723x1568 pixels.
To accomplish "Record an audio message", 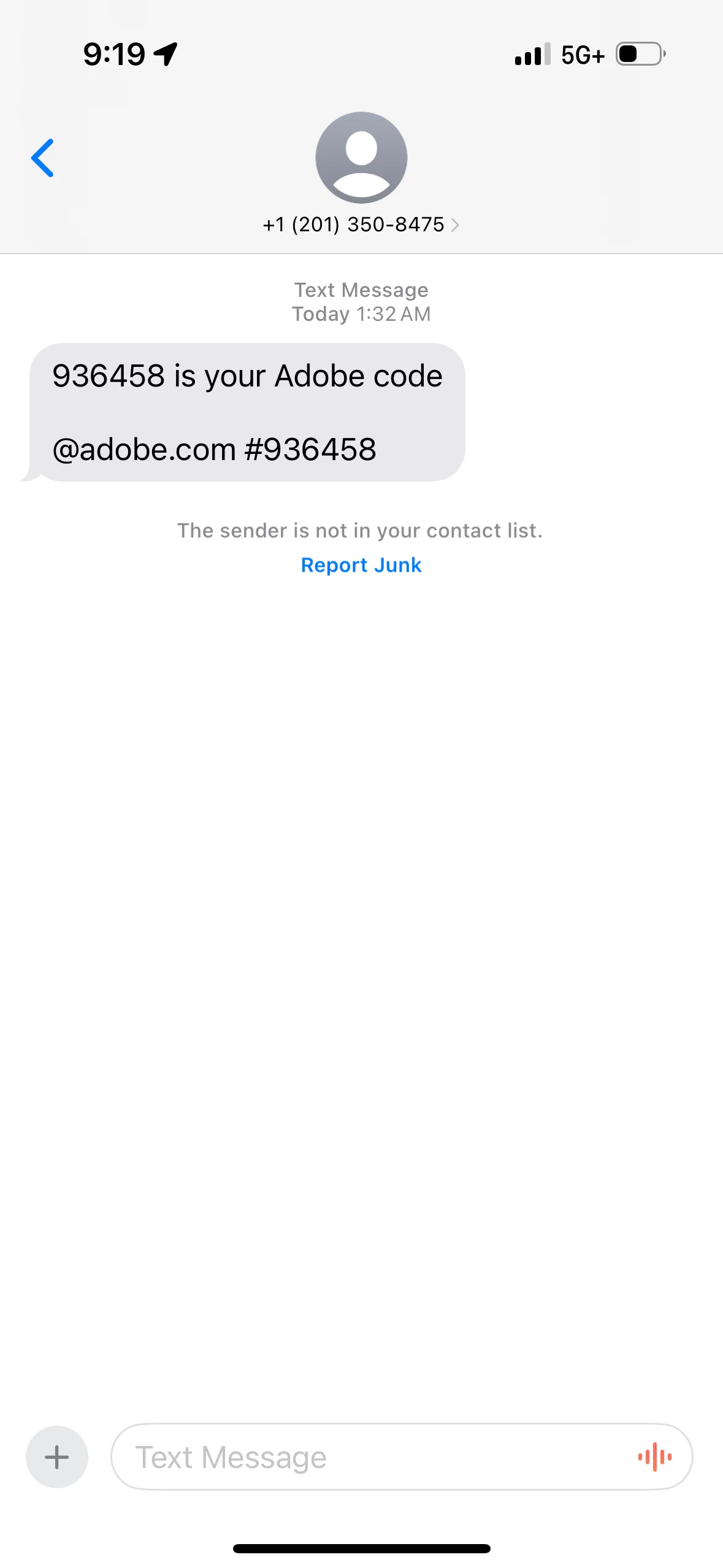I will [x=654, y=1456].
